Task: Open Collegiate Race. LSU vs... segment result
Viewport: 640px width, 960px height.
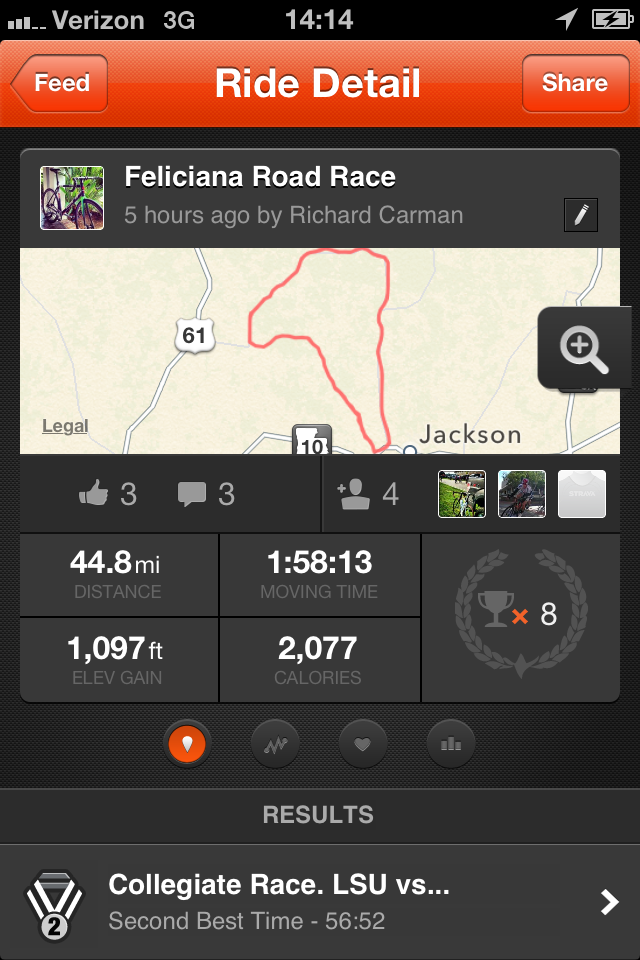Action: coord(320,901)
